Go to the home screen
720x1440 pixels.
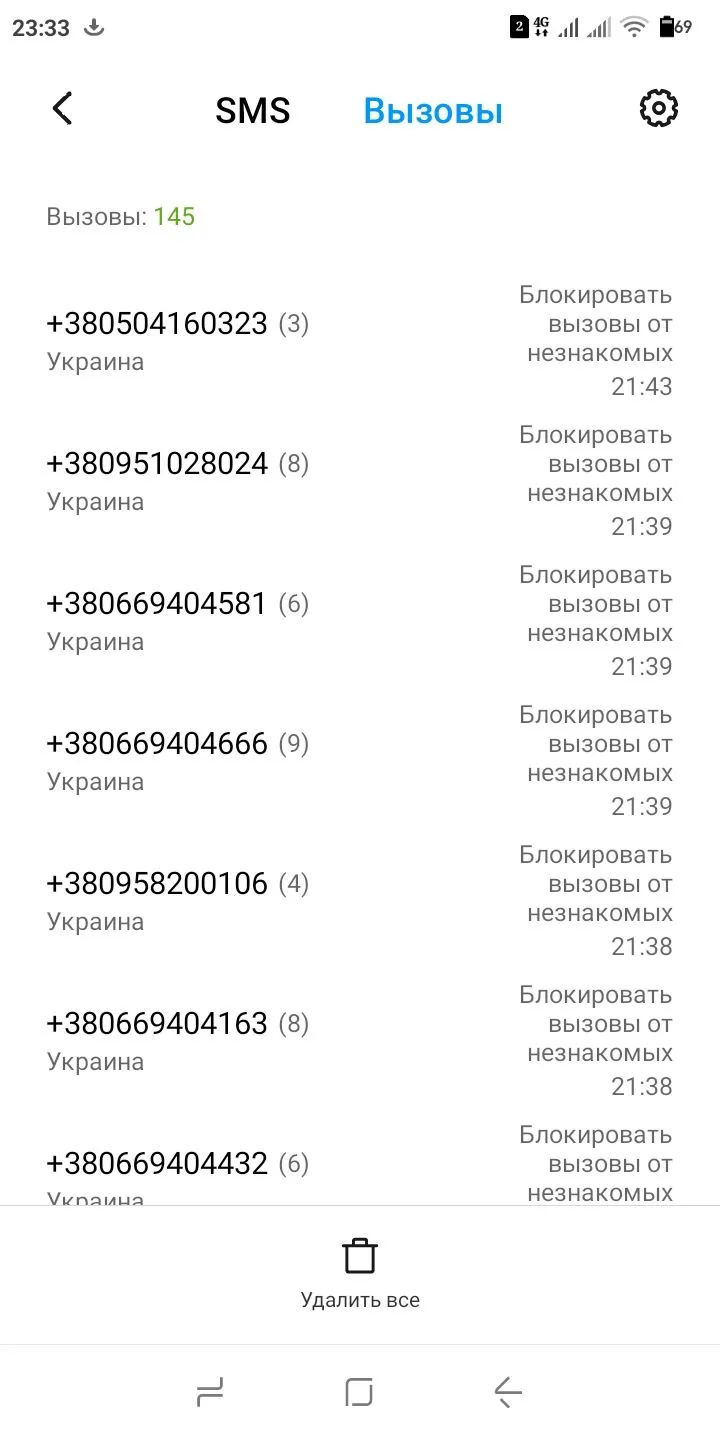coord(359,1391)
